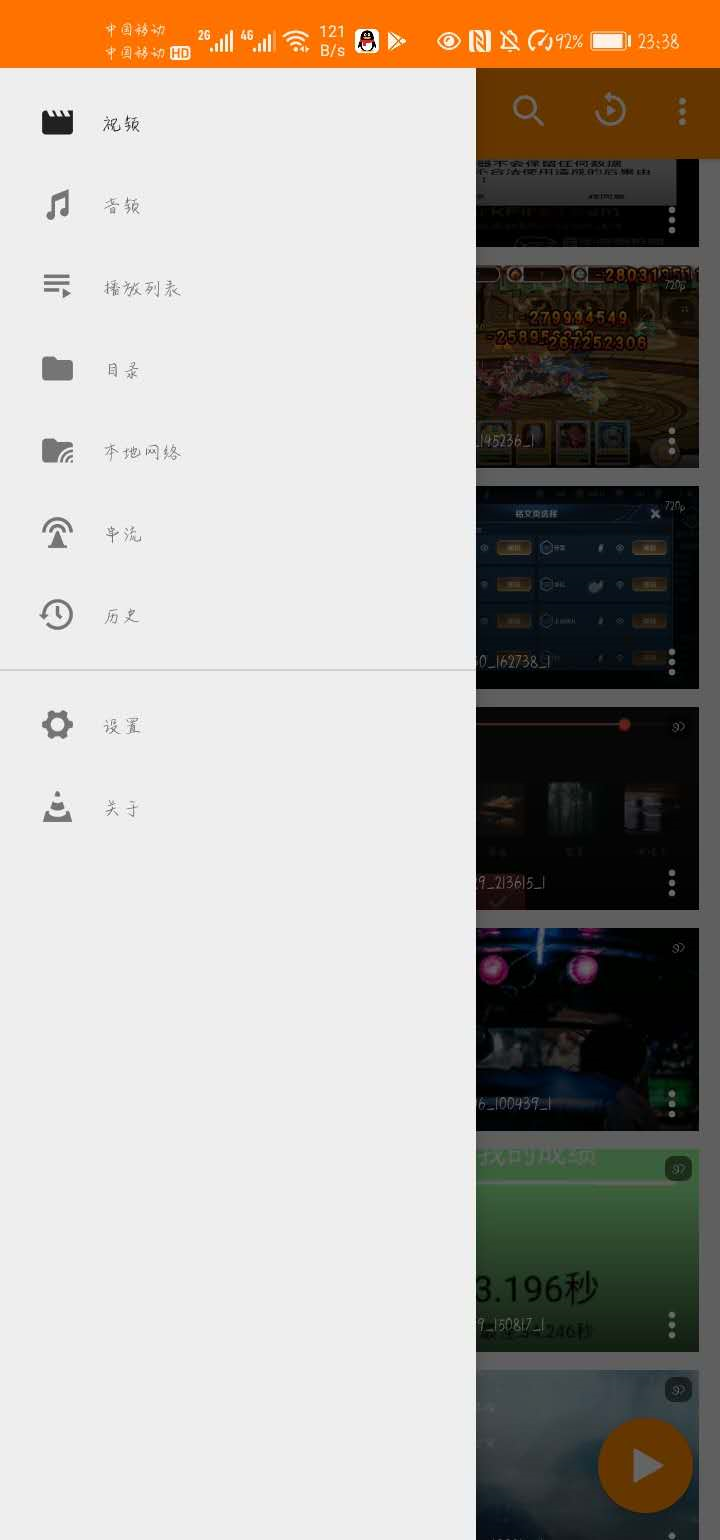Select 串流 (Stream) option

coord(120,534)
